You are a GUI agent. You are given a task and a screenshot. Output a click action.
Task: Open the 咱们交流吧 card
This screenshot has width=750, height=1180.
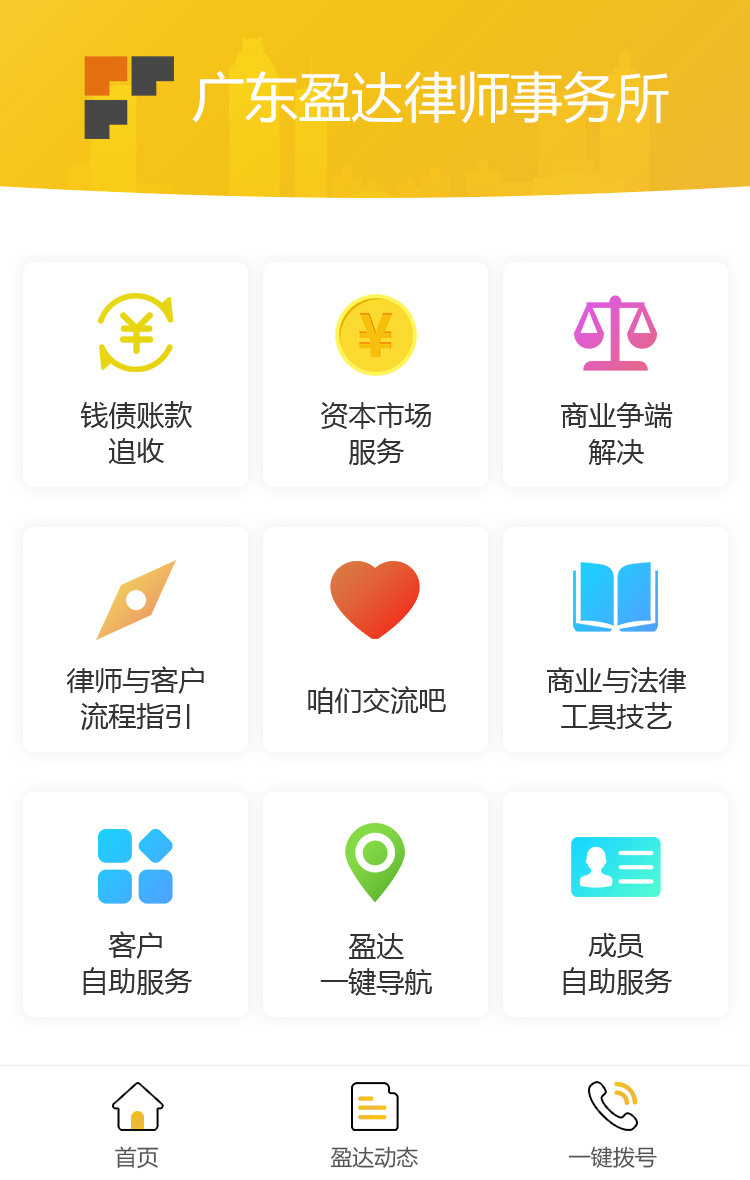click(x=375, y=640)
